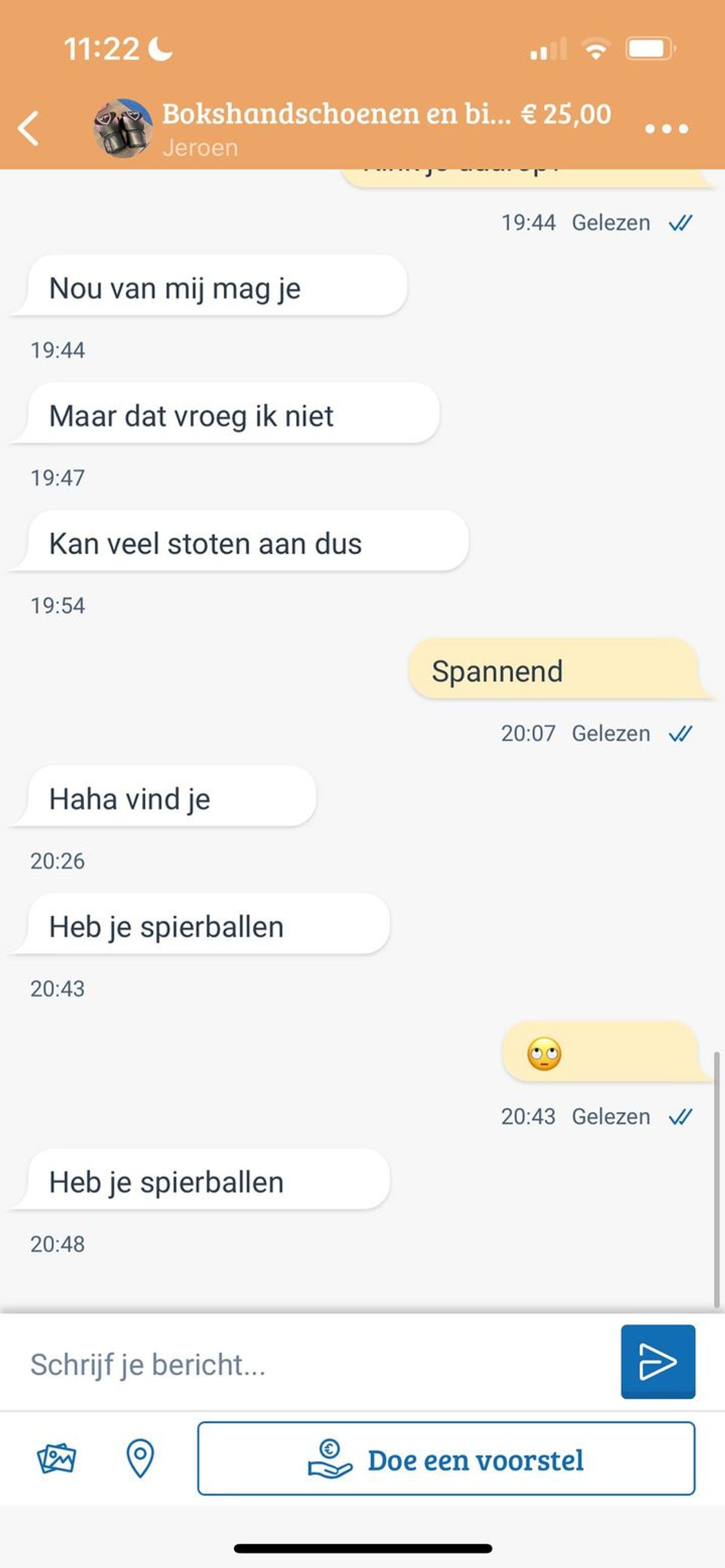Share a location with the pin icon

140,1459
